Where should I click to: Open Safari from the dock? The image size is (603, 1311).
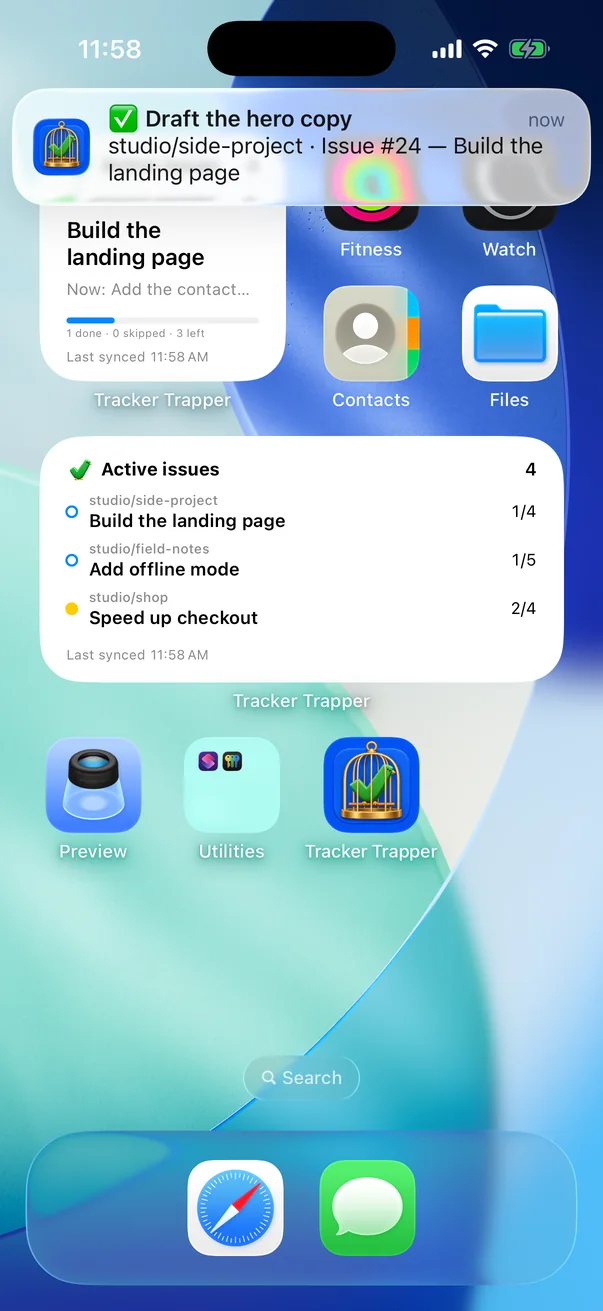(x=235, y=1208)
